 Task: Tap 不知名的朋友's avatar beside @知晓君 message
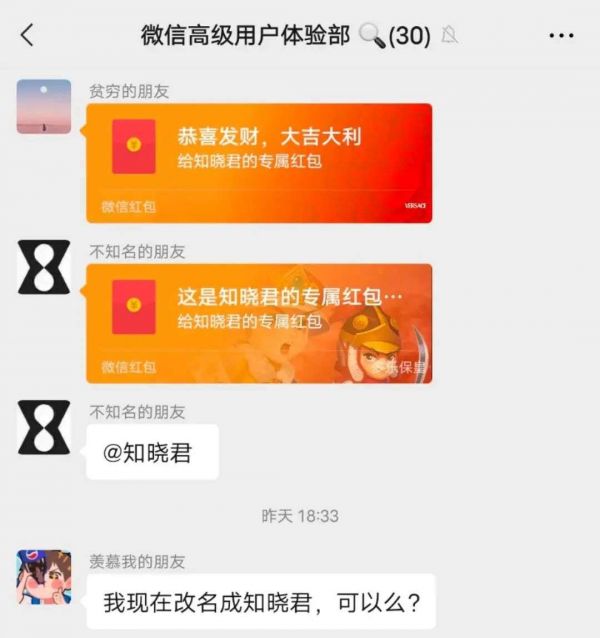point(44,427)
